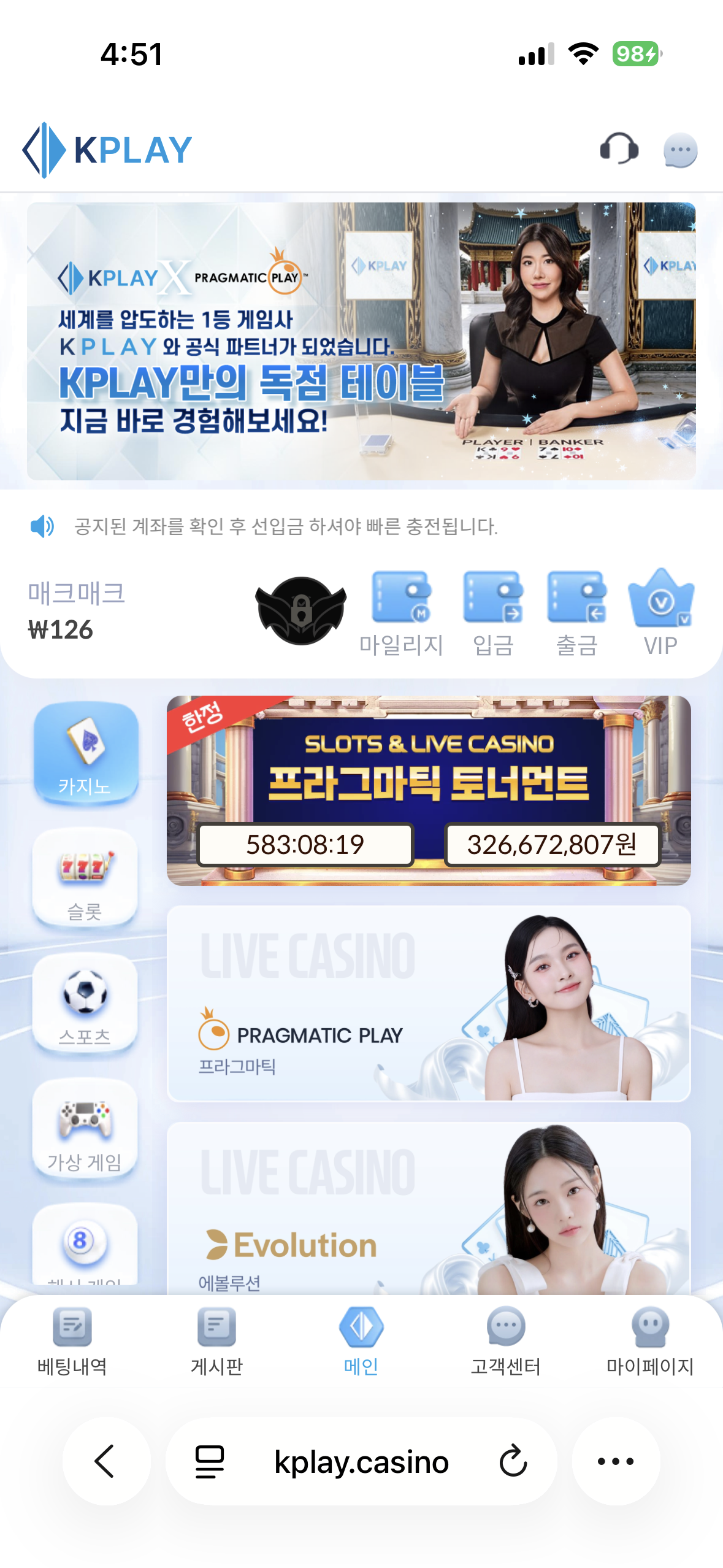Switch to the 마이페이지 tab
This screenshot has height=1568, width=723.
649,1342
